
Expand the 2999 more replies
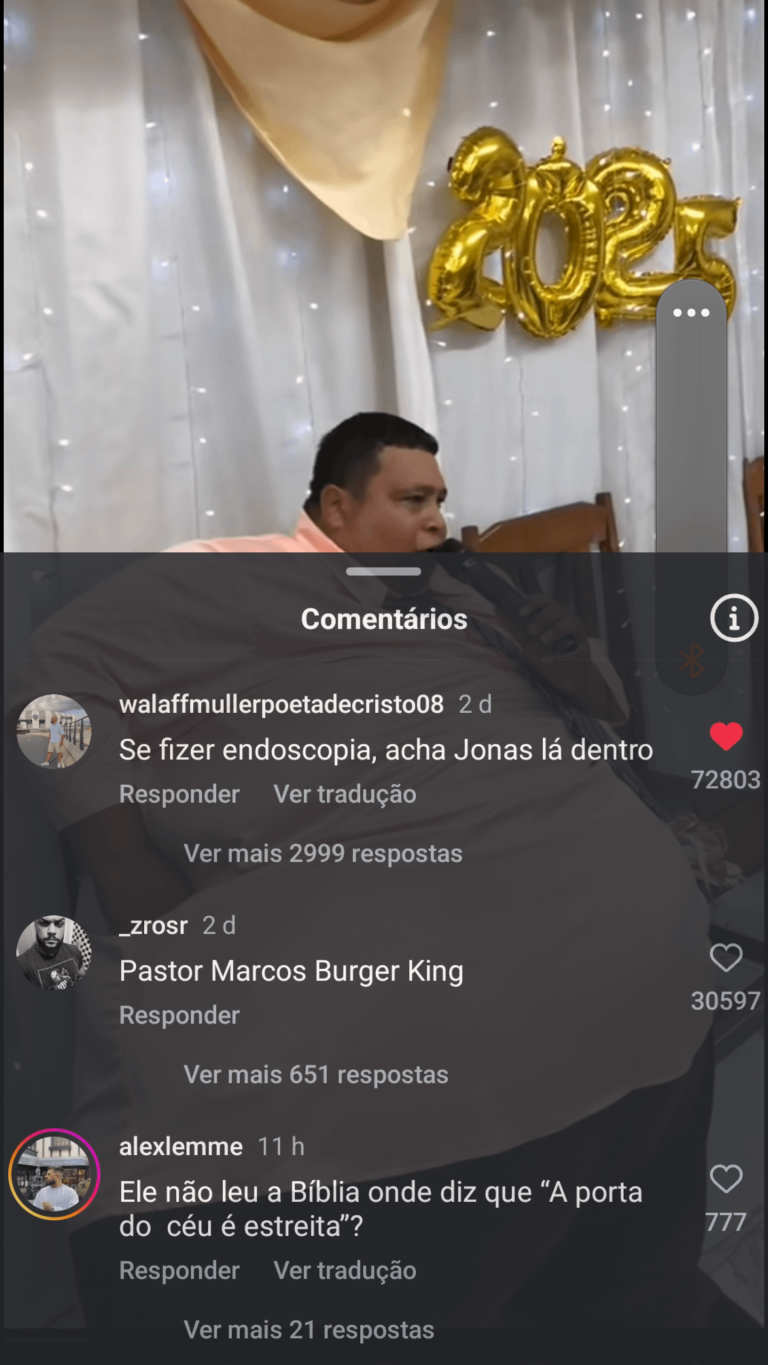[x=323, y=854]
